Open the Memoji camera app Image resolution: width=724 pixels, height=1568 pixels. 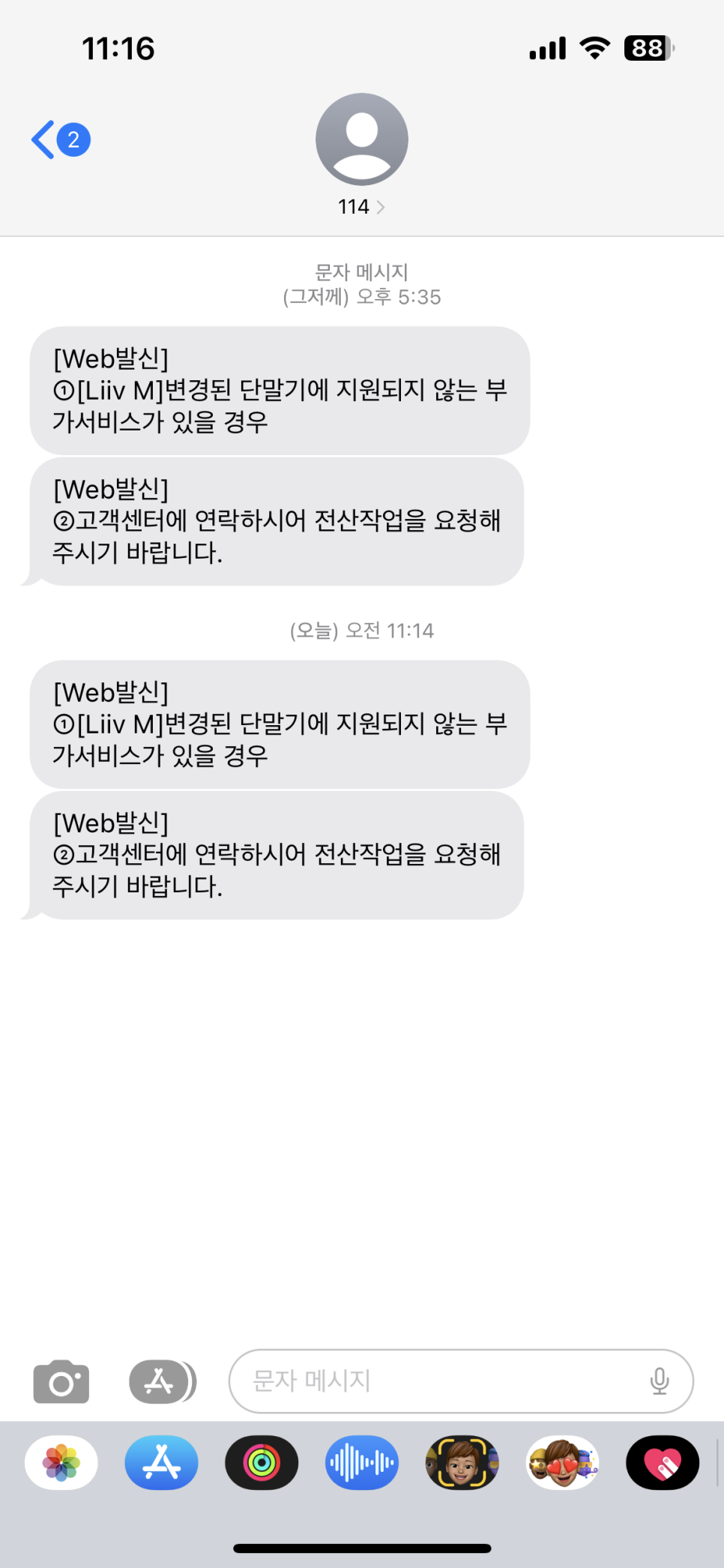[462, 1462]
